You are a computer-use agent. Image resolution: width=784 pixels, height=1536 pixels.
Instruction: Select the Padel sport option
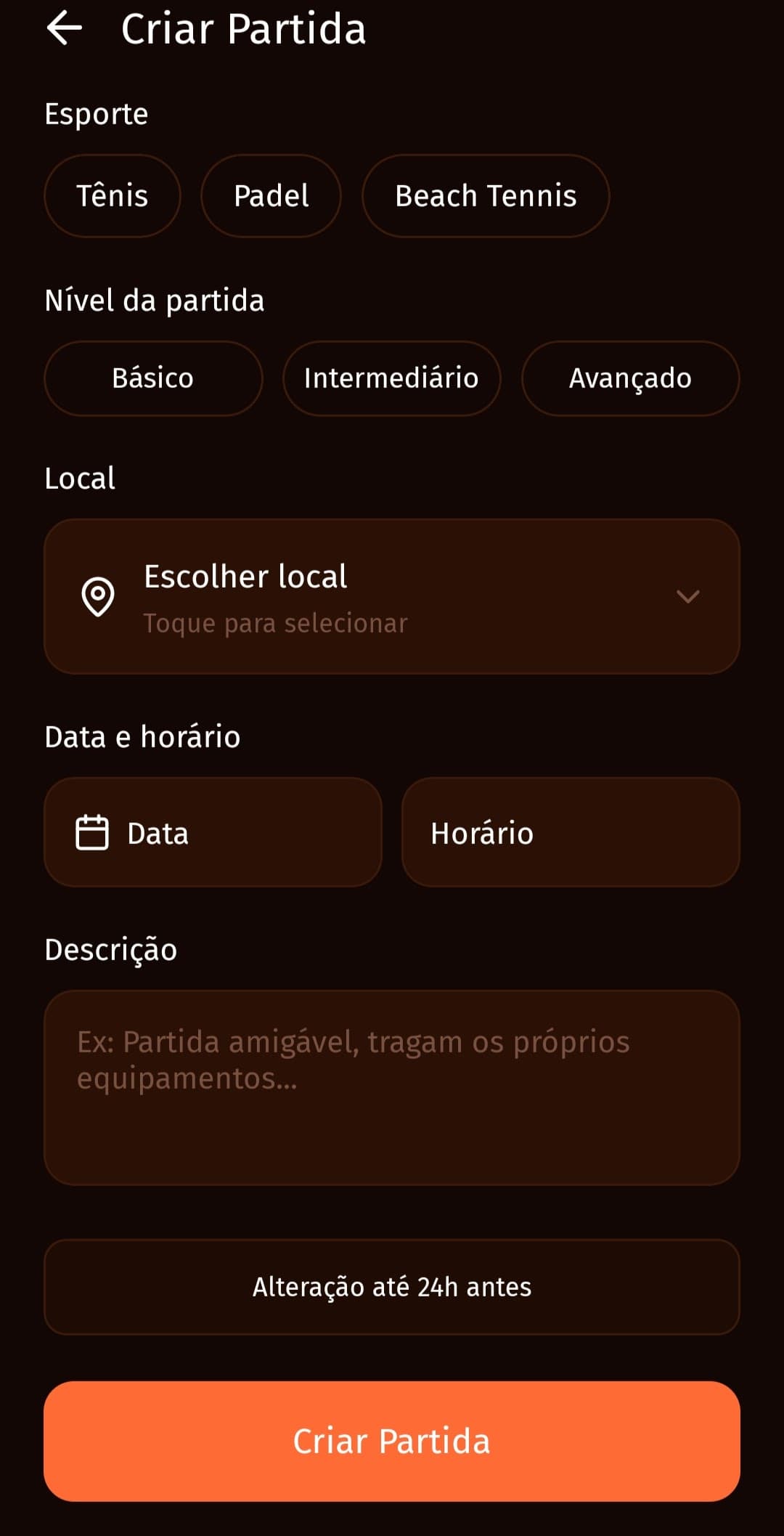tap(271, 195)
